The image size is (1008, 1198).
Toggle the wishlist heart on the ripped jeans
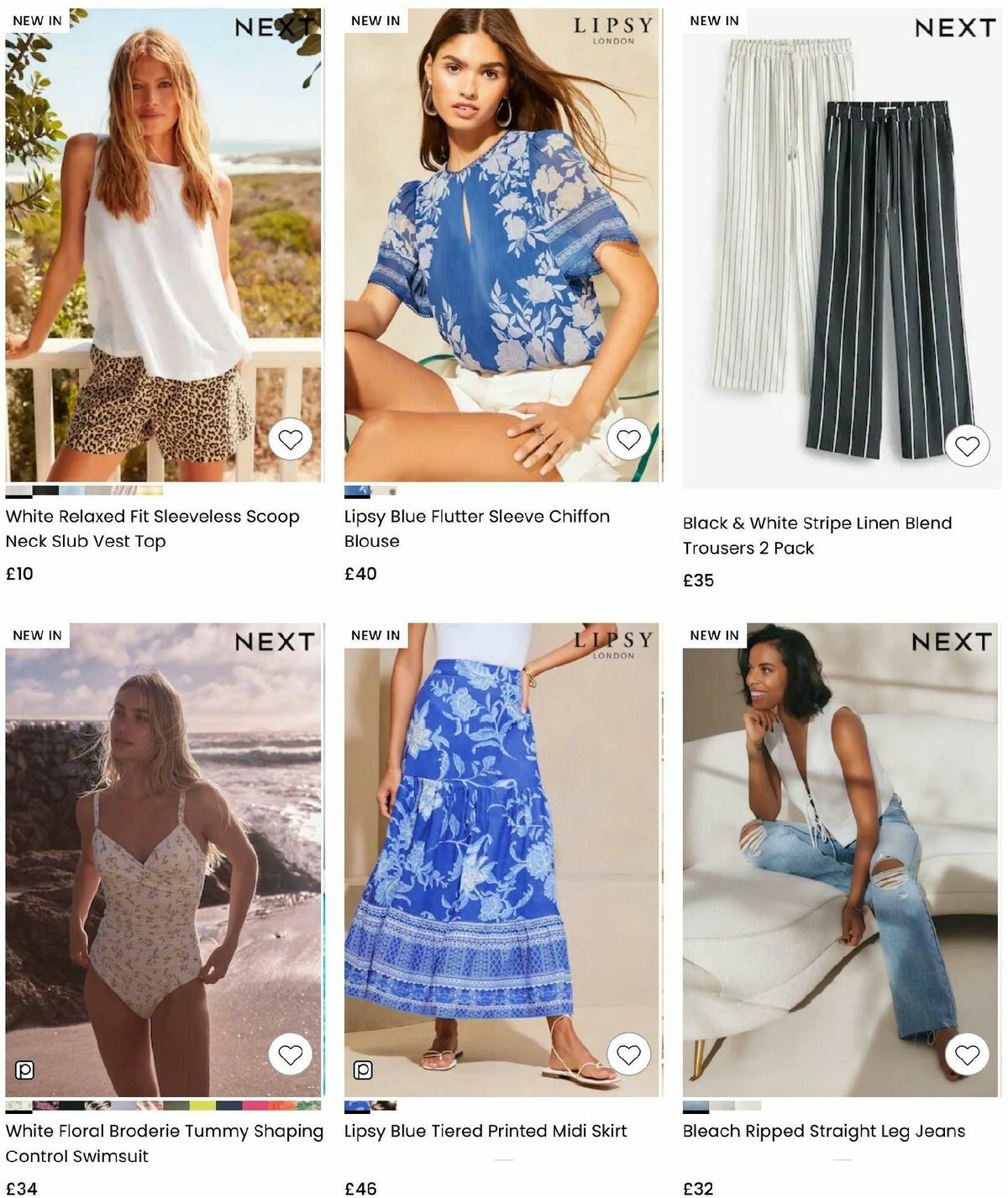968,1054
